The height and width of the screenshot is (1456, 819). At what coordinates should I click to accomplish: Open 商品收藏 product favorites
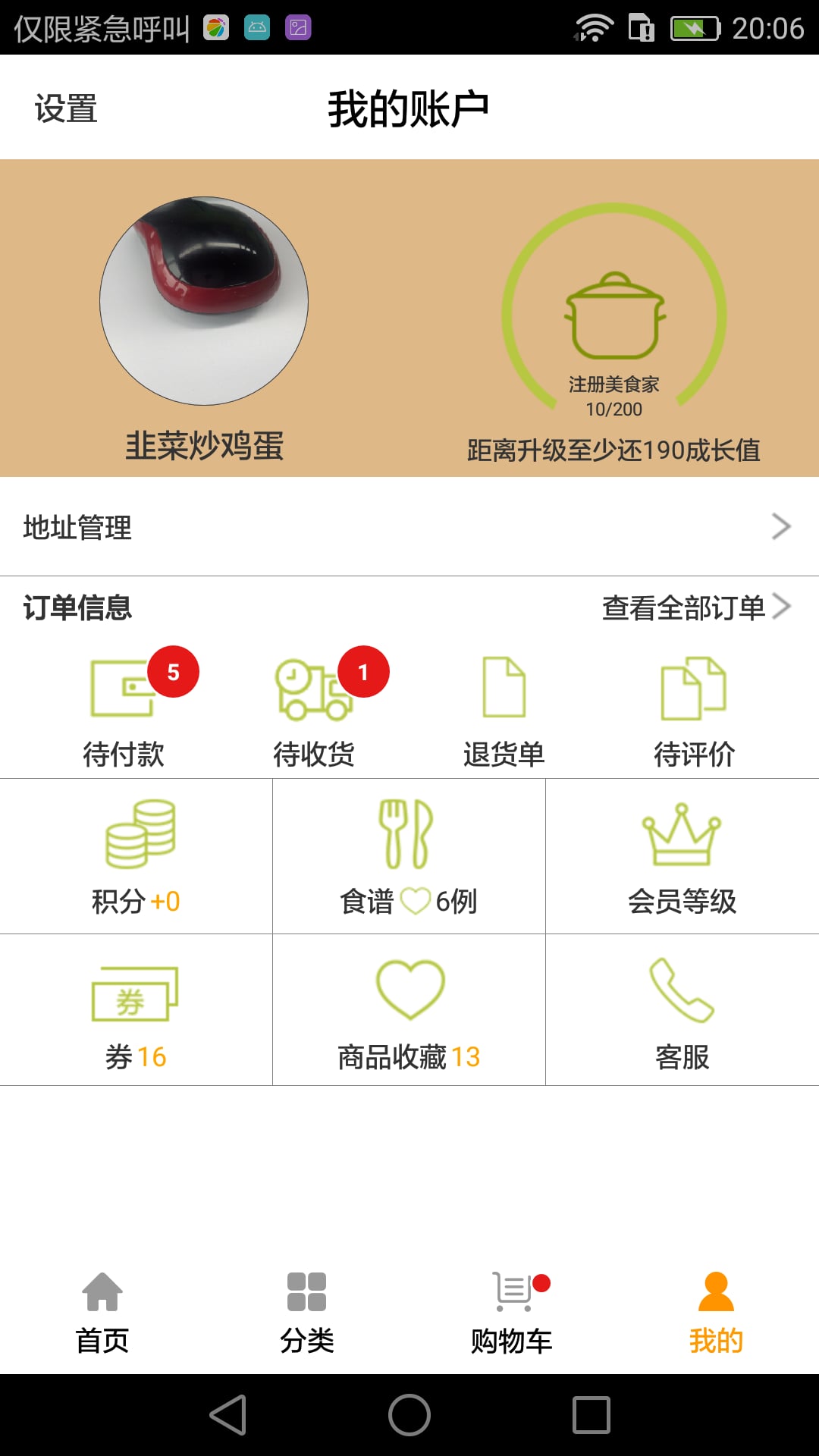[x=409, y=1010]
